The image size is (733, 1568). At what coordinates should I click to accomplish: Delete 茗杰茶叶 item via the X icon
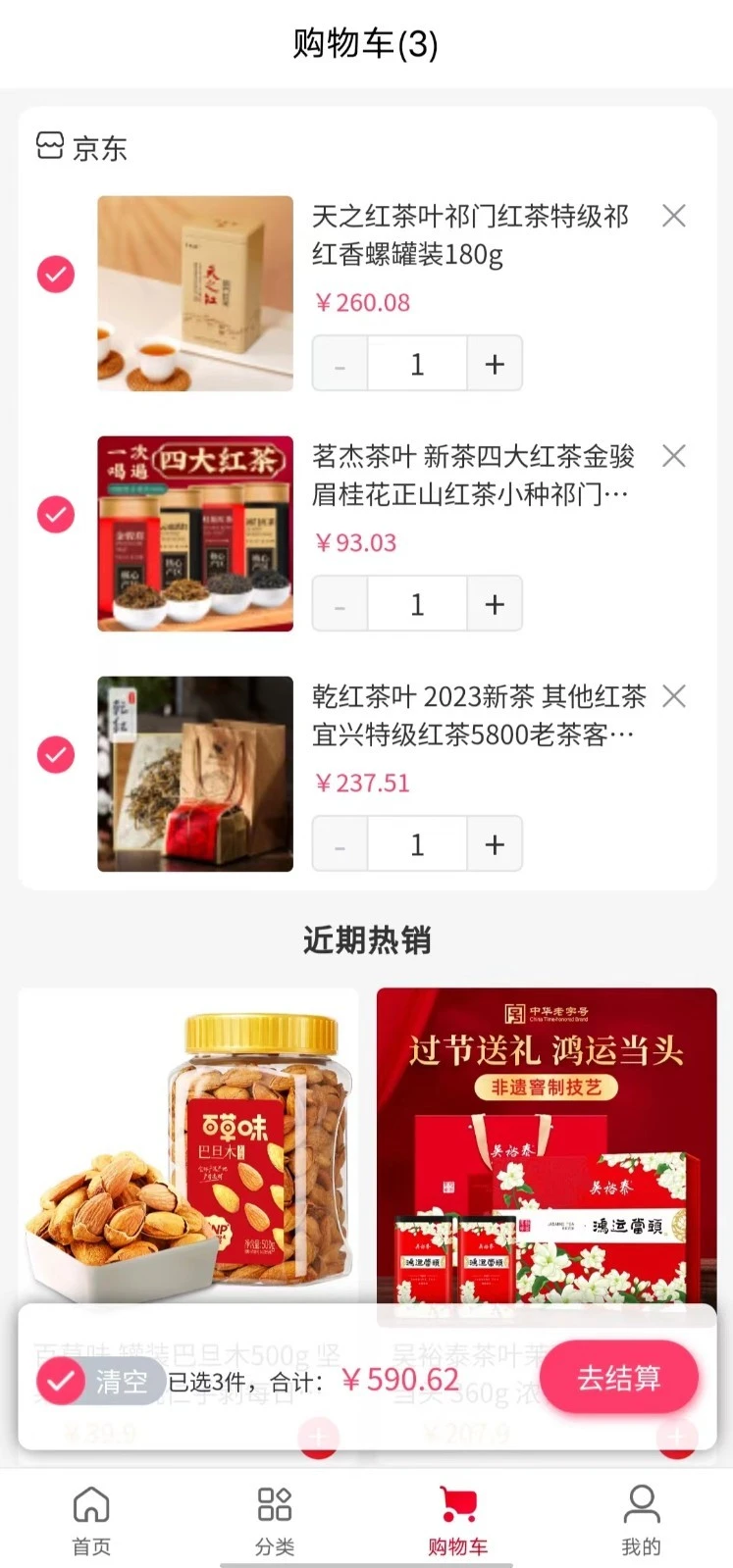[x=674, y=456]
